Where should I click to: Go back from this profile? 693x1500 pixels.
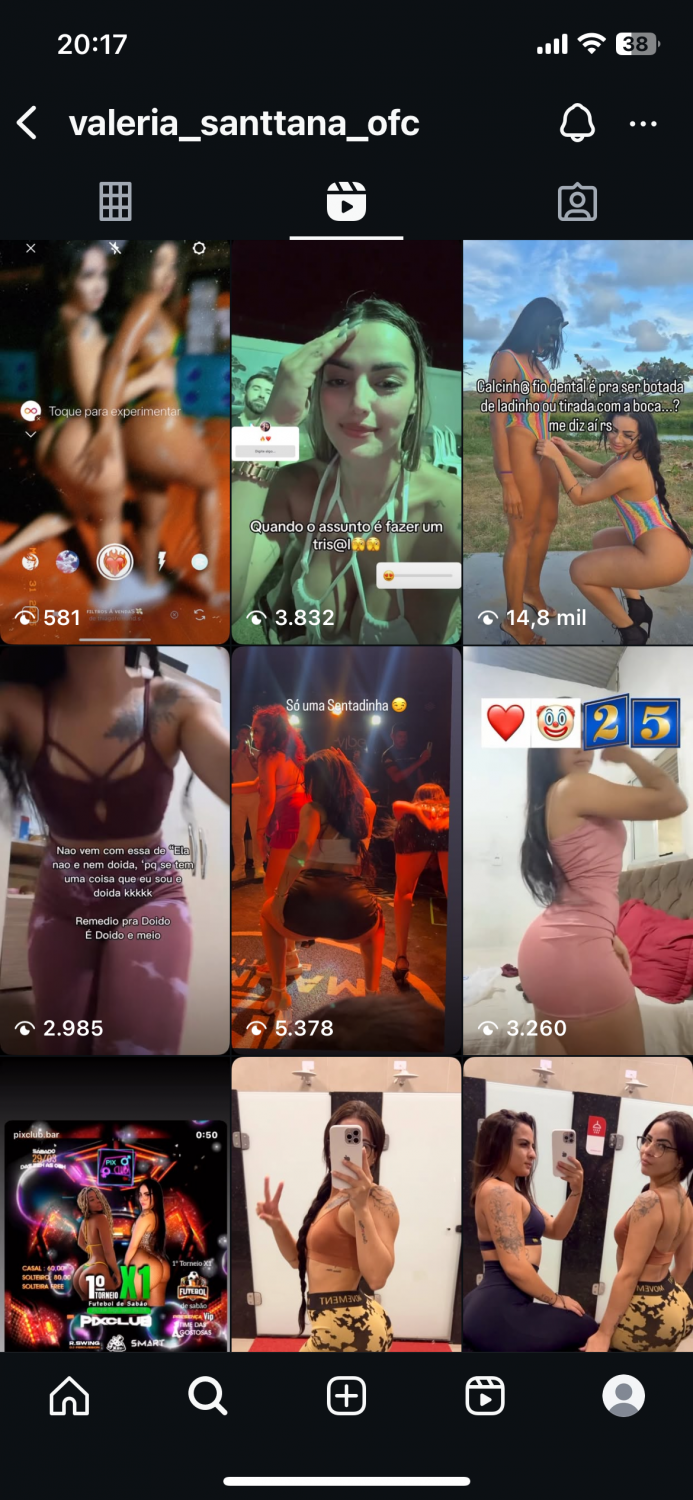click(28, 124)
